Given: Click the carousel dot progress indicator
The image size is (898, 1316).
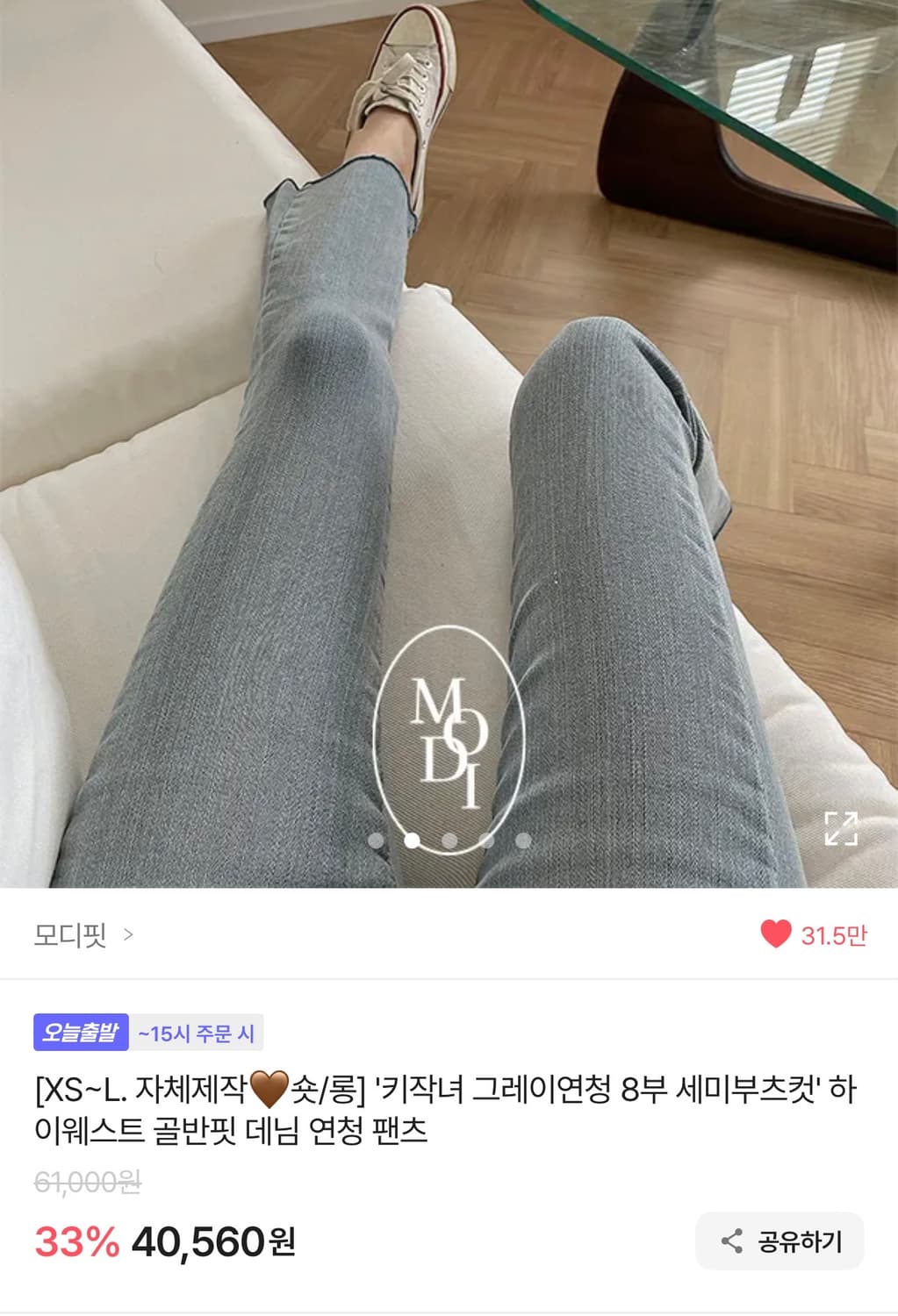Looking at the screenshot, I should click(449, 839).
